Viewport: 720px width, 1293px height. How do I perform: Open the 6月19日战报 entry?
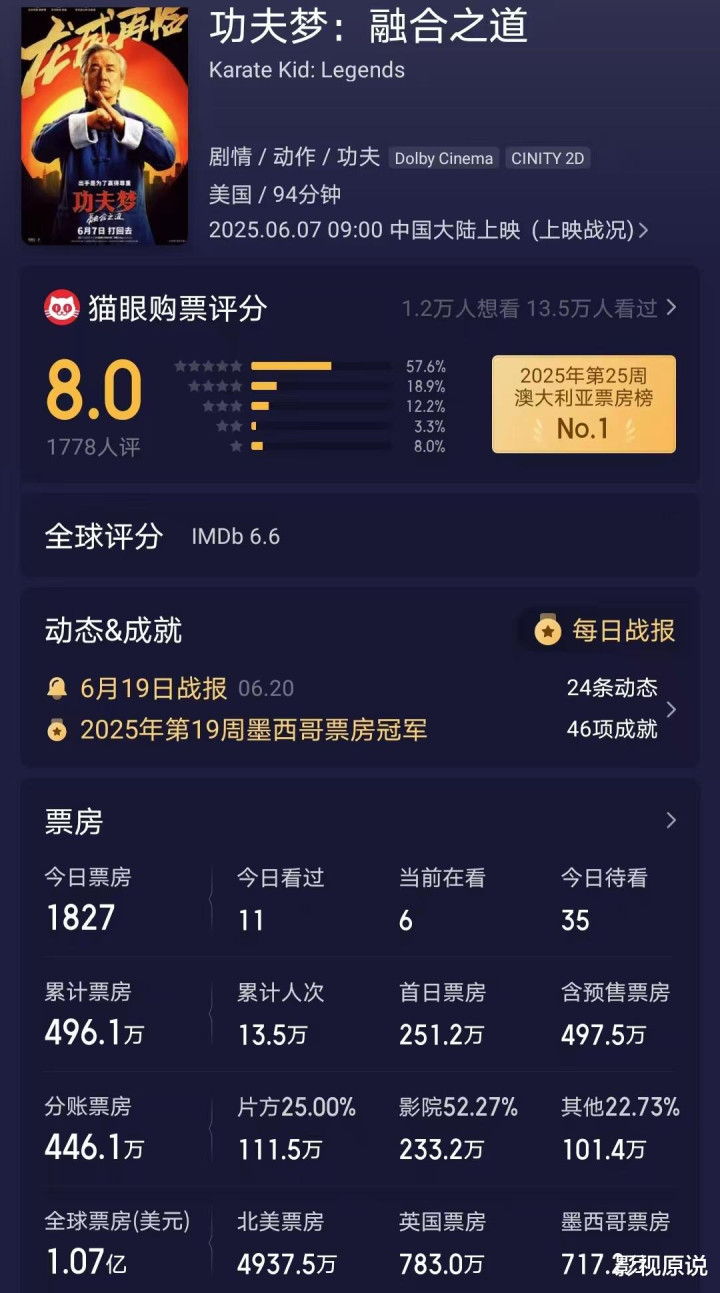170,689
